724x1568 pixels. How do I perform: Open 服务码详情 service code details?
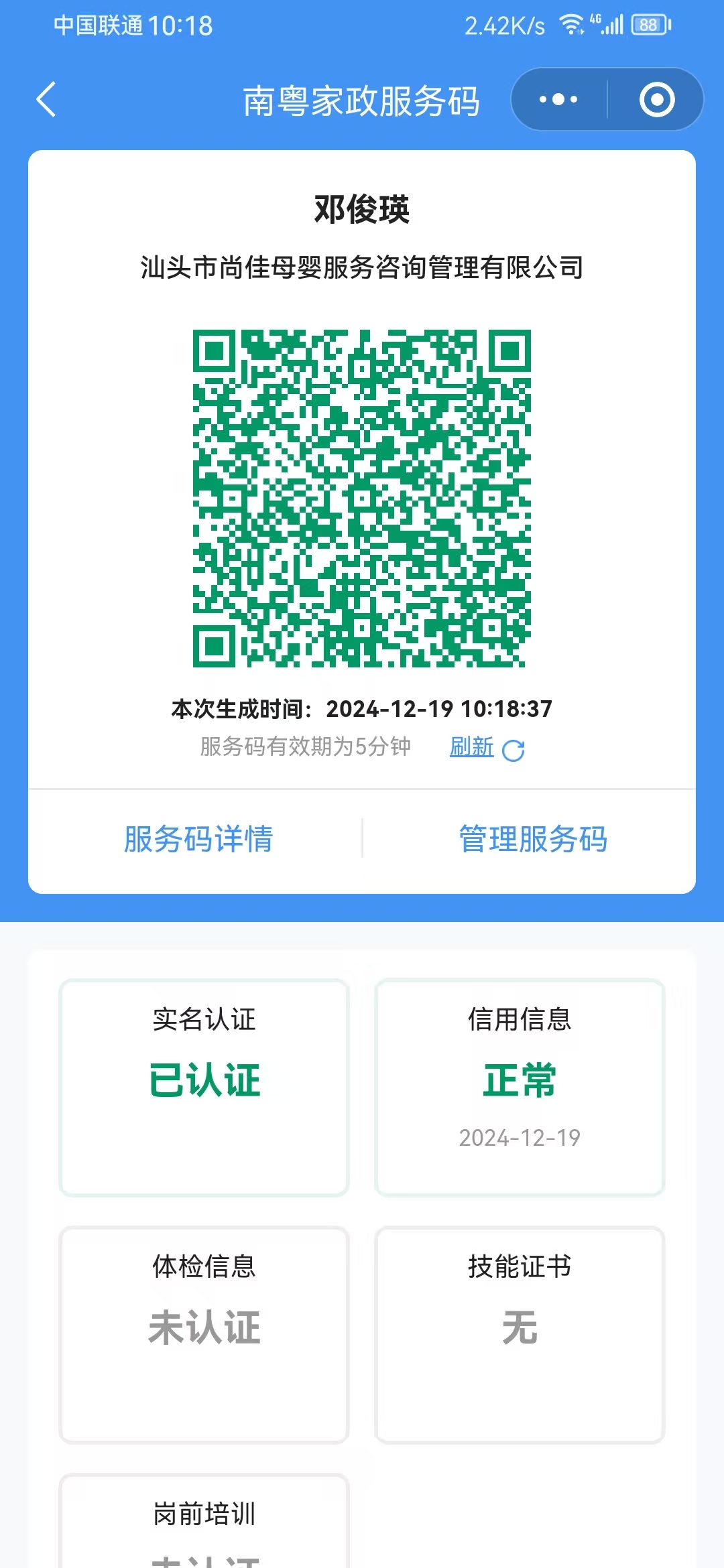point(198,838)
